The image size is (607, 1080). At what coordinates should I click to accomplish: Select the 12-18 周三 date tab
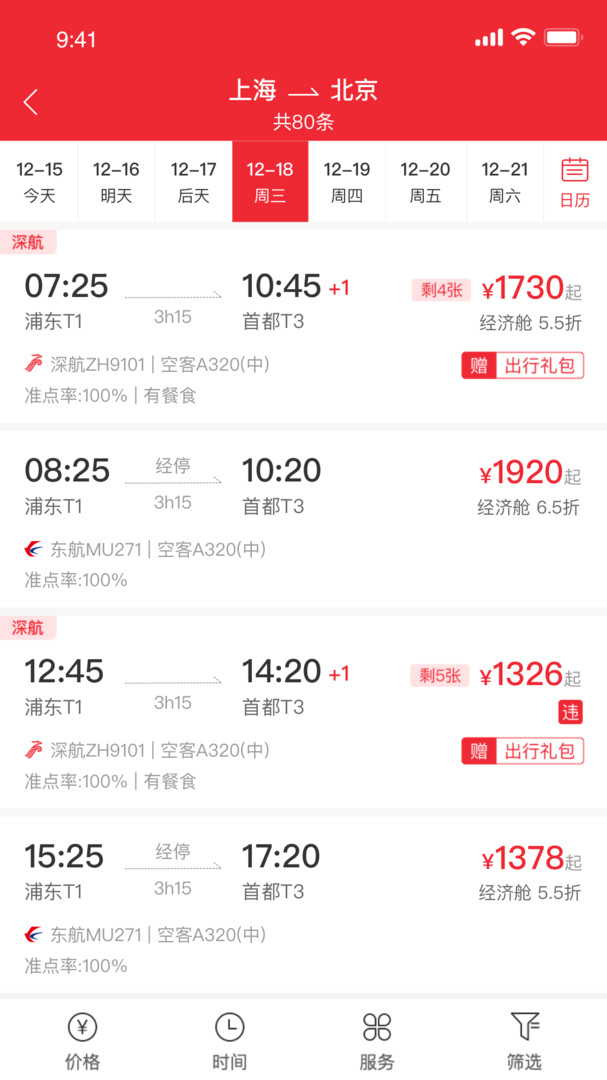(x=270, y=182)
